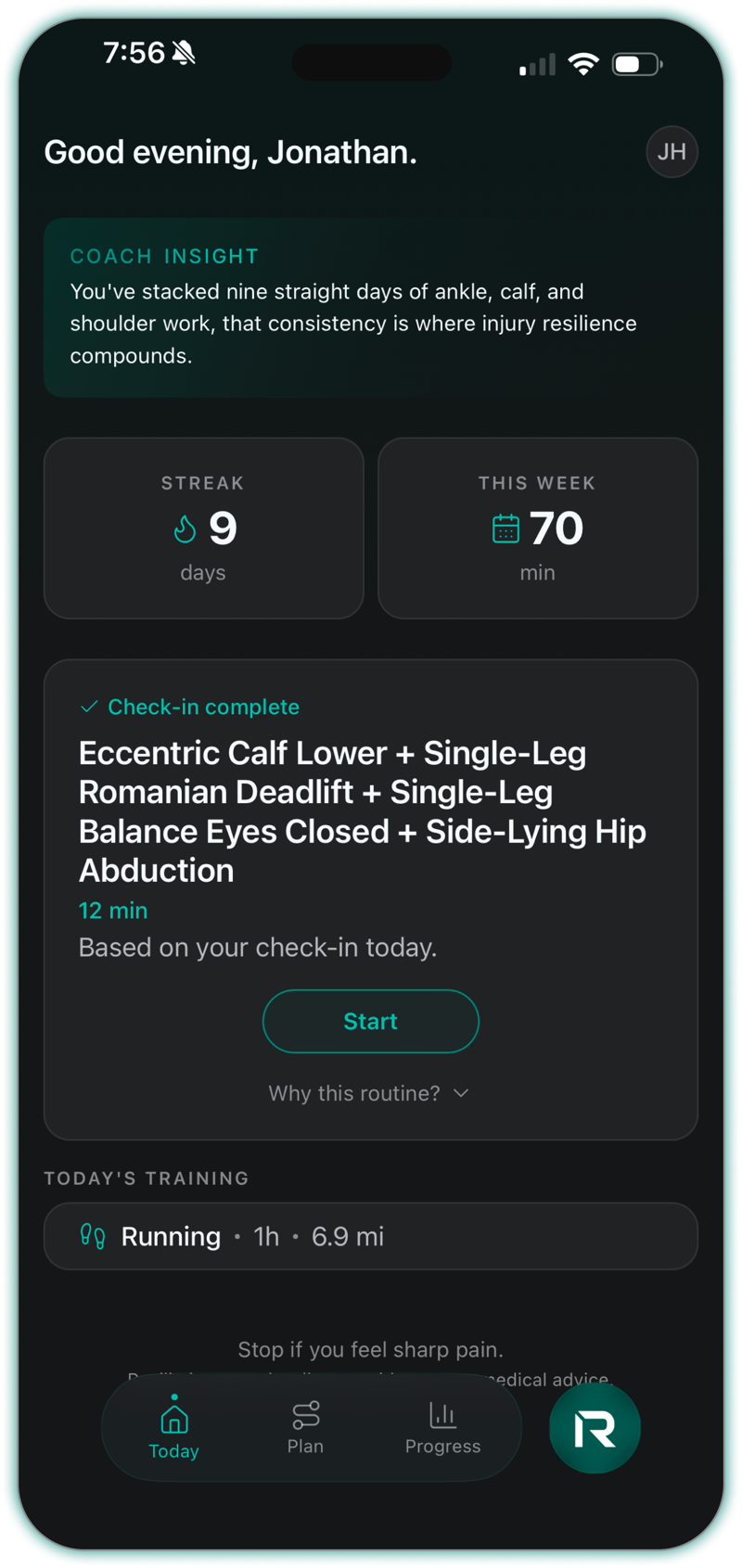Viewport: 742px width, 1568px height.
Task: Tap the battery level indicator
Action: click(x=635, y=63)
